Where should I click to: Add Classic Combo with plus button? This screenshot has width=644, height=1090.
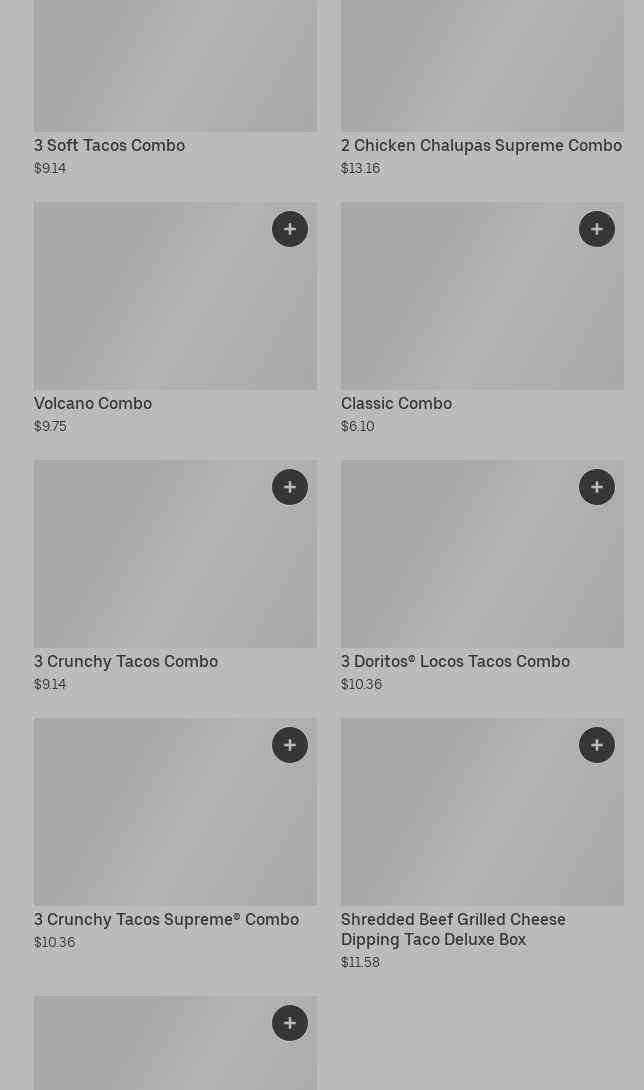tap(597, 229)
